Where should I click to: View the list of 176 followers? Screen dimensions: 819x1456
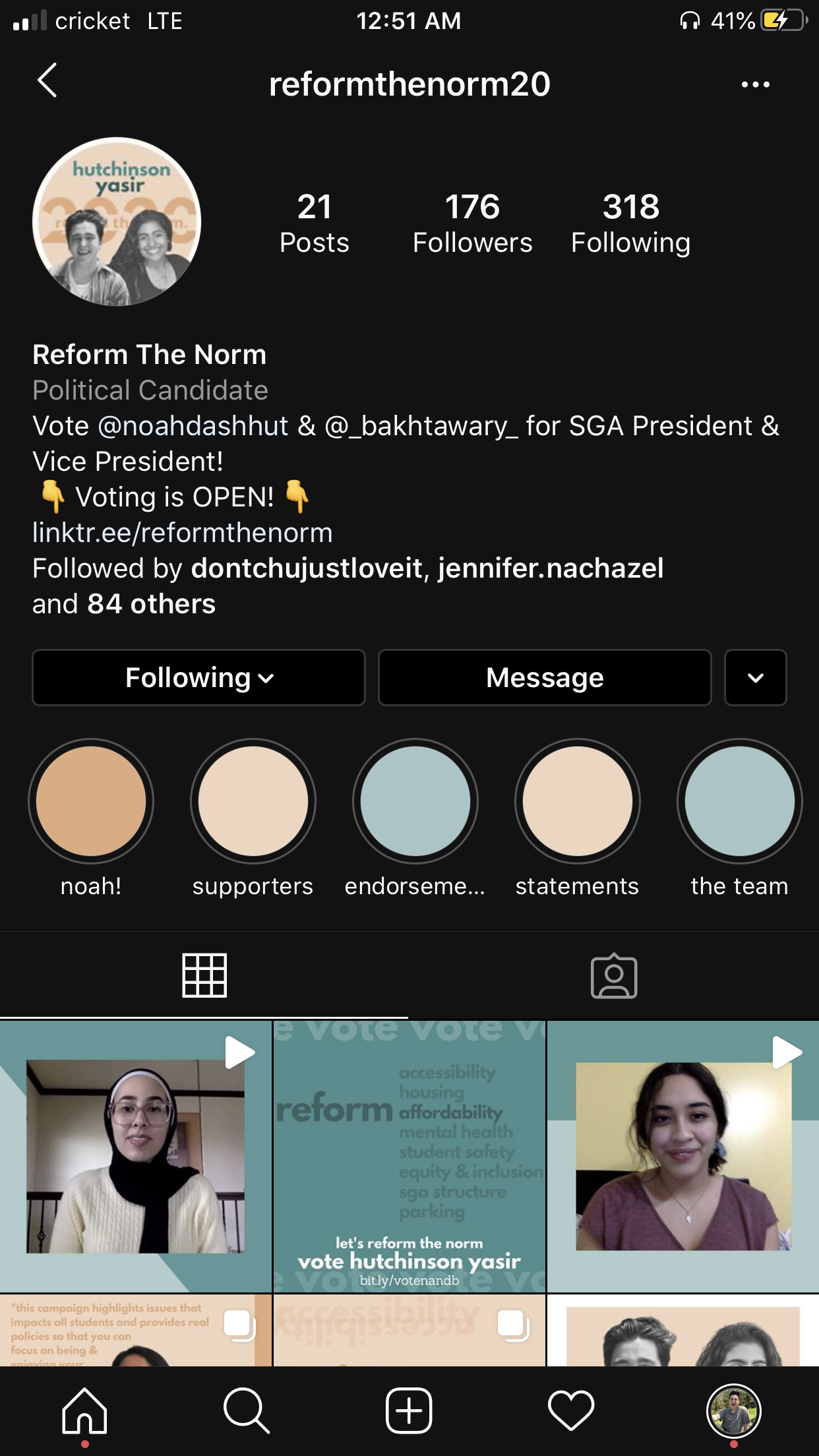tap(472, 224)
